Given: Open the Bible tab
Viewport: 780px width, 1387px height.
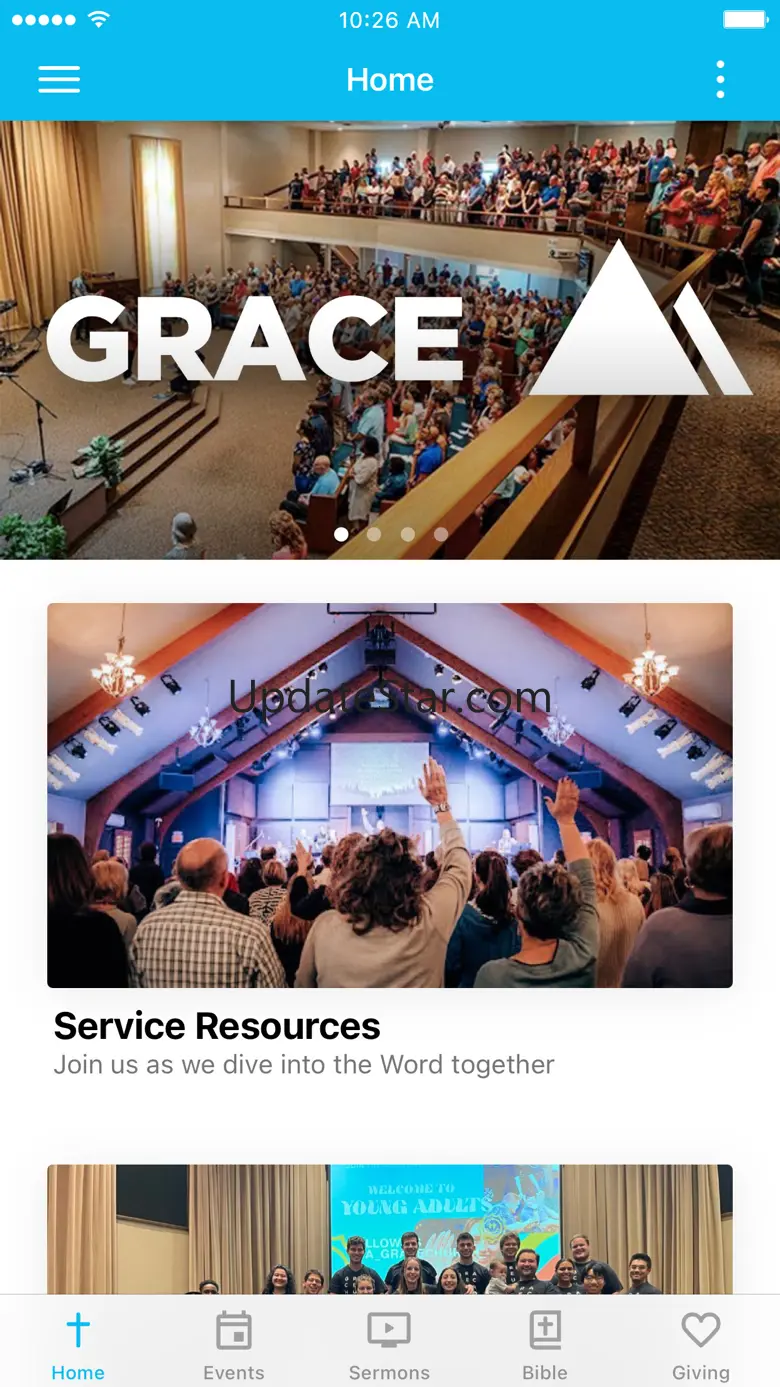Looking at the screenshot, I should point(545,1345).
